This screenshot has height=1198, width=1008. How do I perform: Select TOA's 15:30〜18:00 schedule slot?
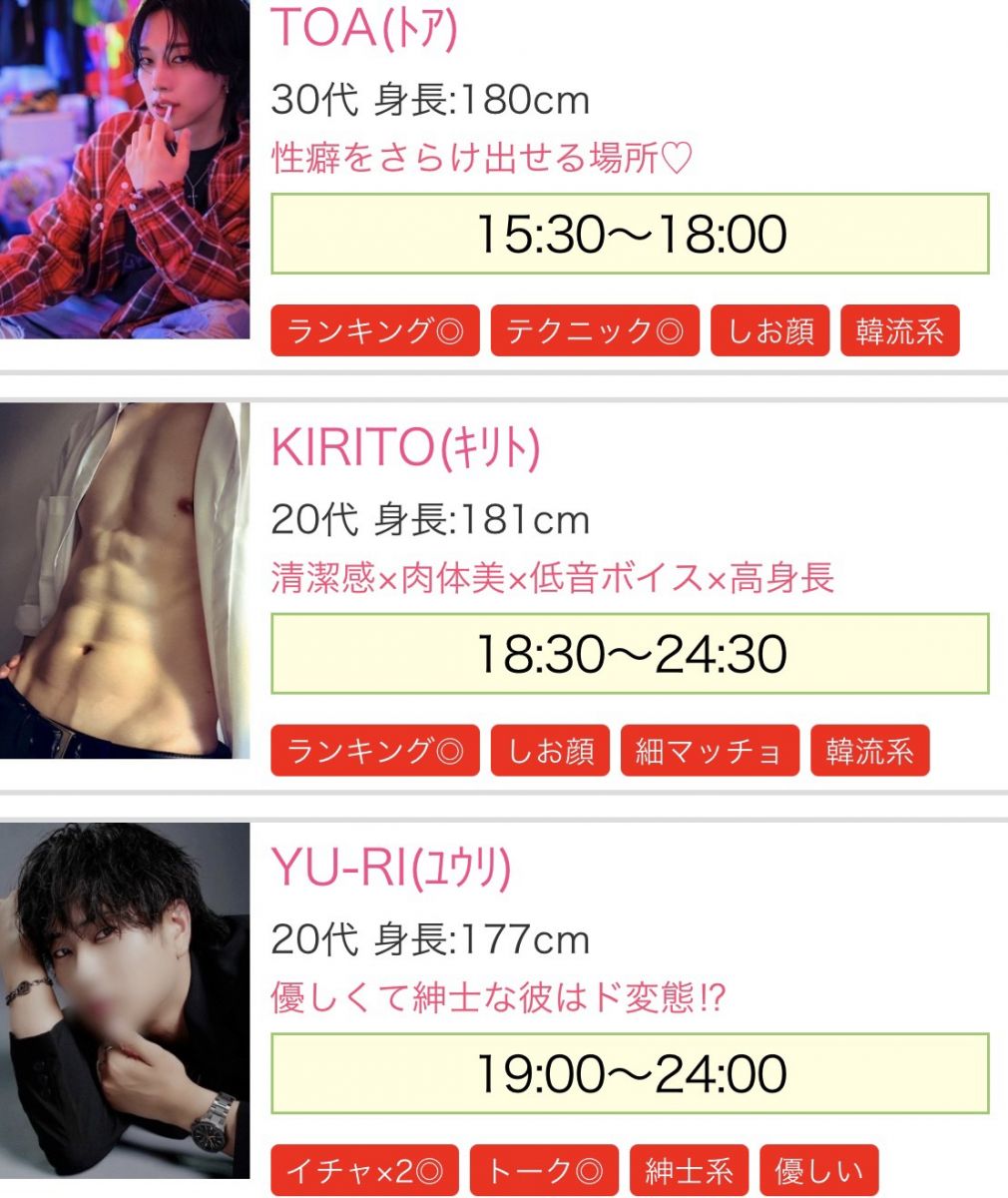pyautogui.click(x=630, y=235)
